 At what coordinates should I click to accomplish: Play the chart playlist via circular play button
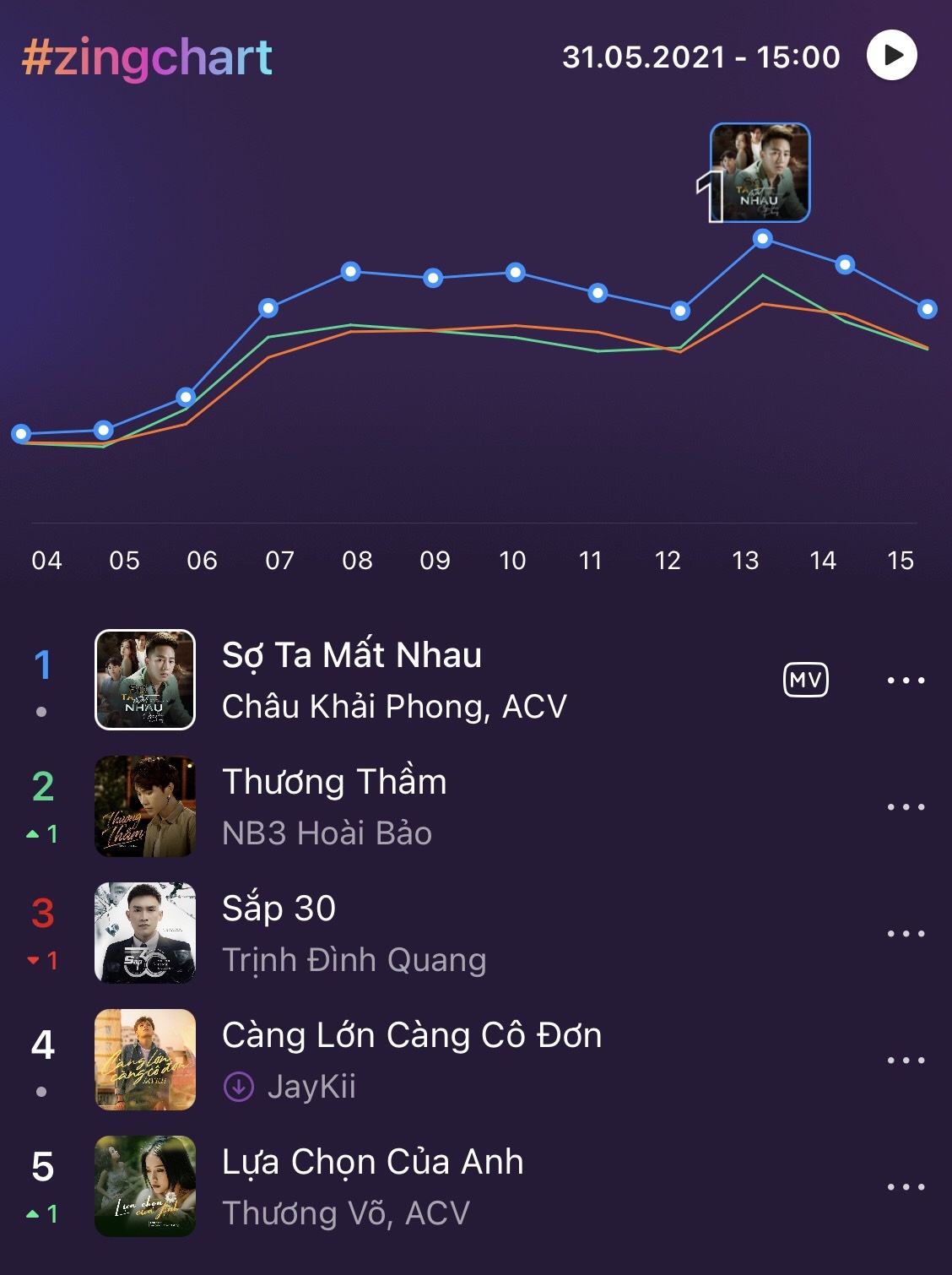coord(894,57)
